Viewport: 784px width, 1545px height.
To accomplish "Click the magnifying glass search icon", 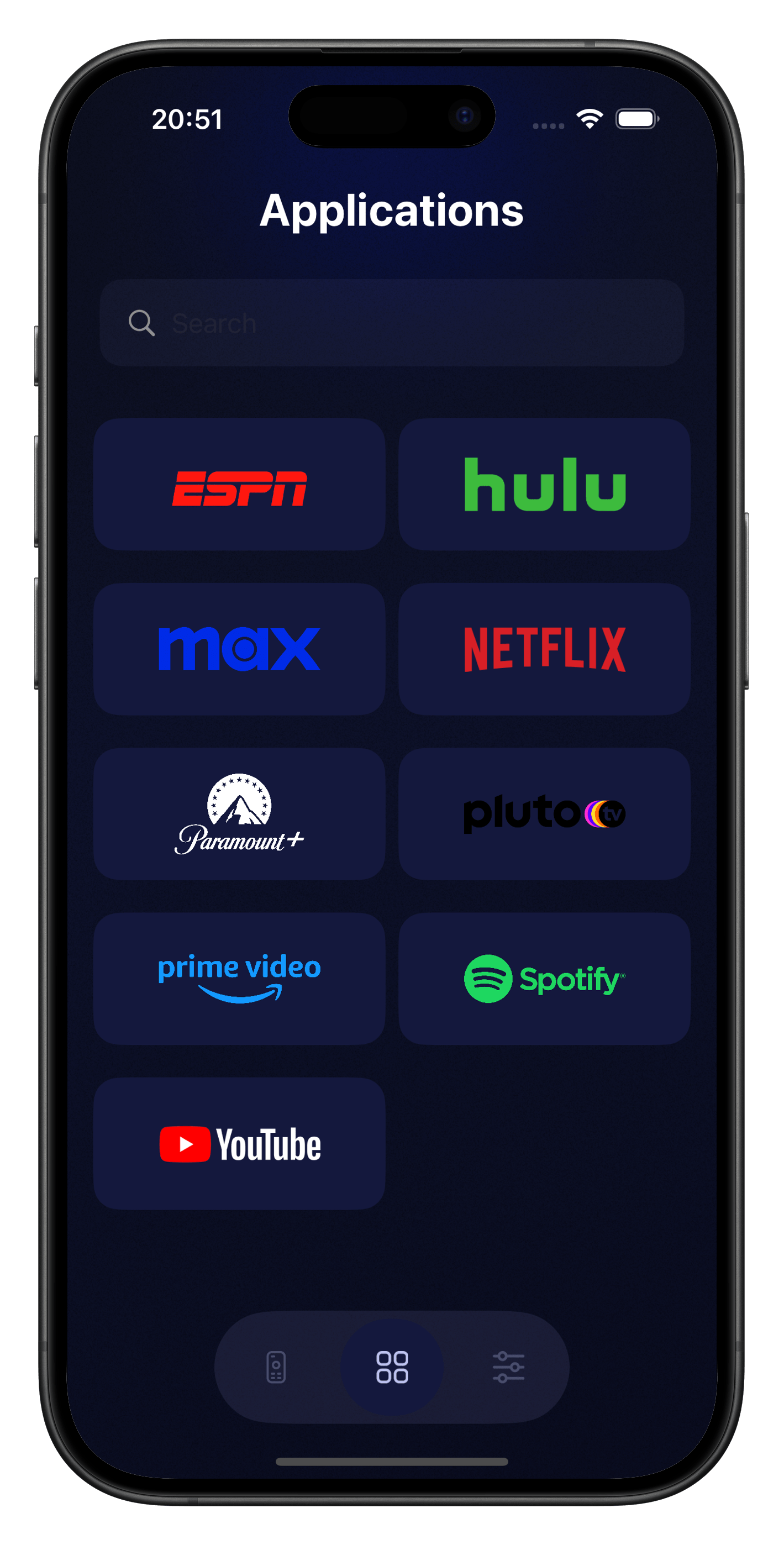I will pos(141,323).
